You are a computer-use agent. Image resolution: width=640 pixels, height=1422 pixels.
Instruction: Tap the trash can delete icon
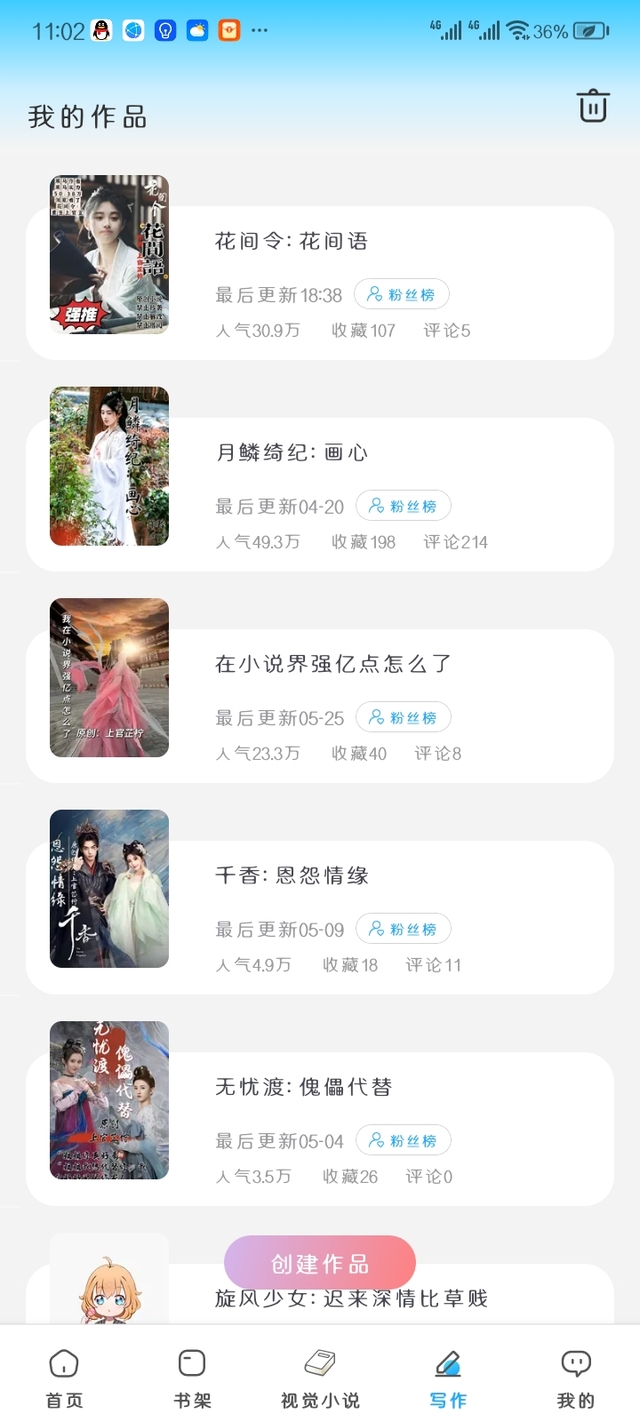point(593,106)
